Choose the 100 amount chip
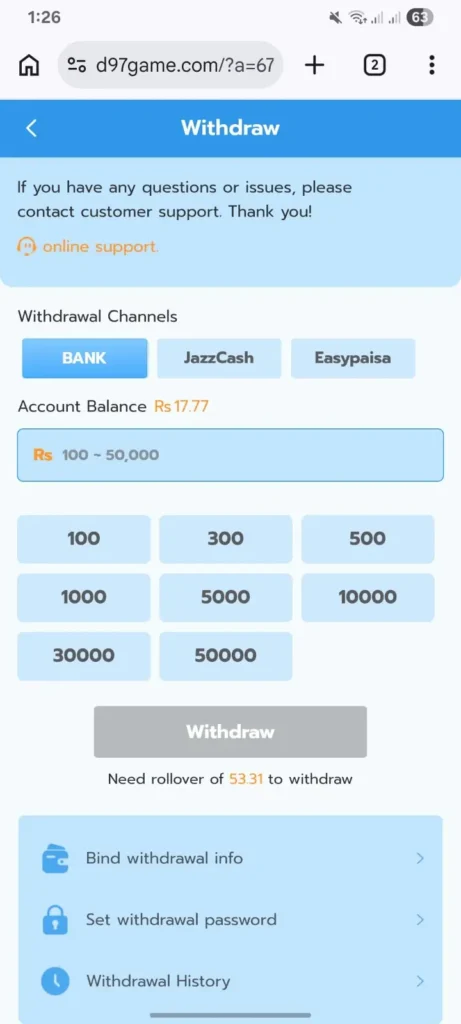Image resolution: width=461 pixels, height=1024 pixels. pos(84,539)
